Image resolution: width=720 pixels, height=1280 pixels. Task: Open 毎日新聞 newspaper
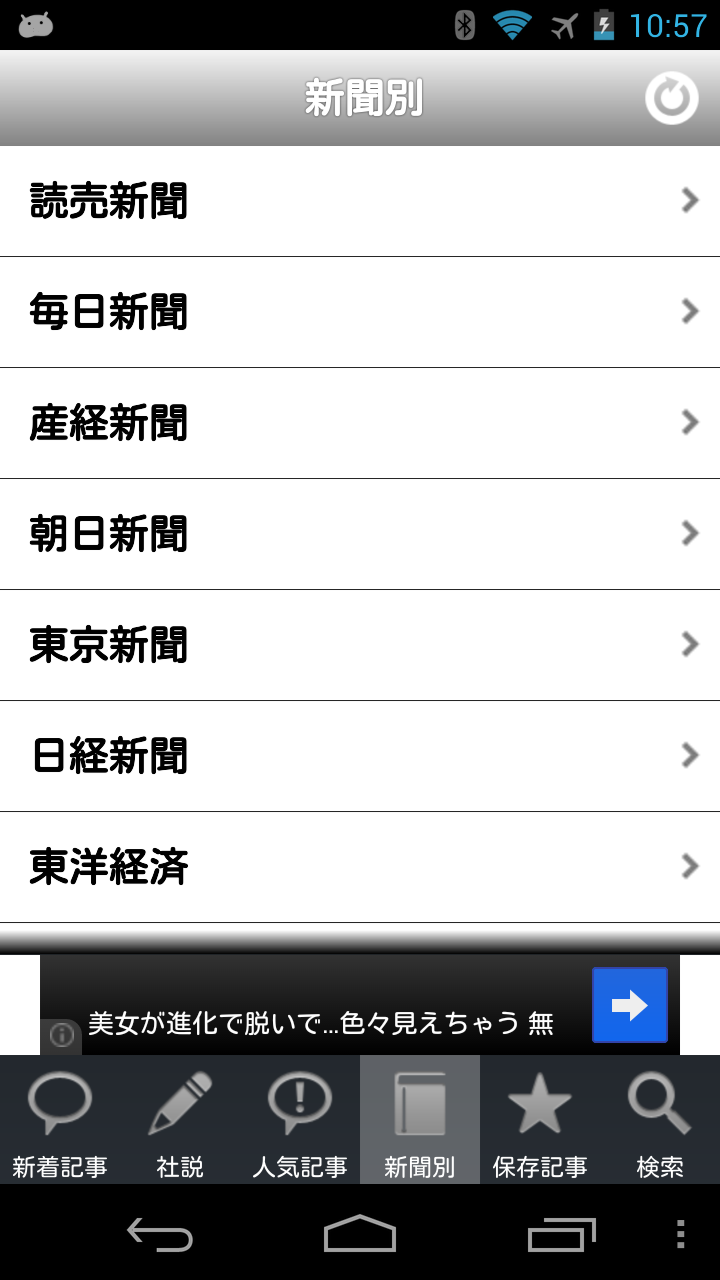[360, 312]
